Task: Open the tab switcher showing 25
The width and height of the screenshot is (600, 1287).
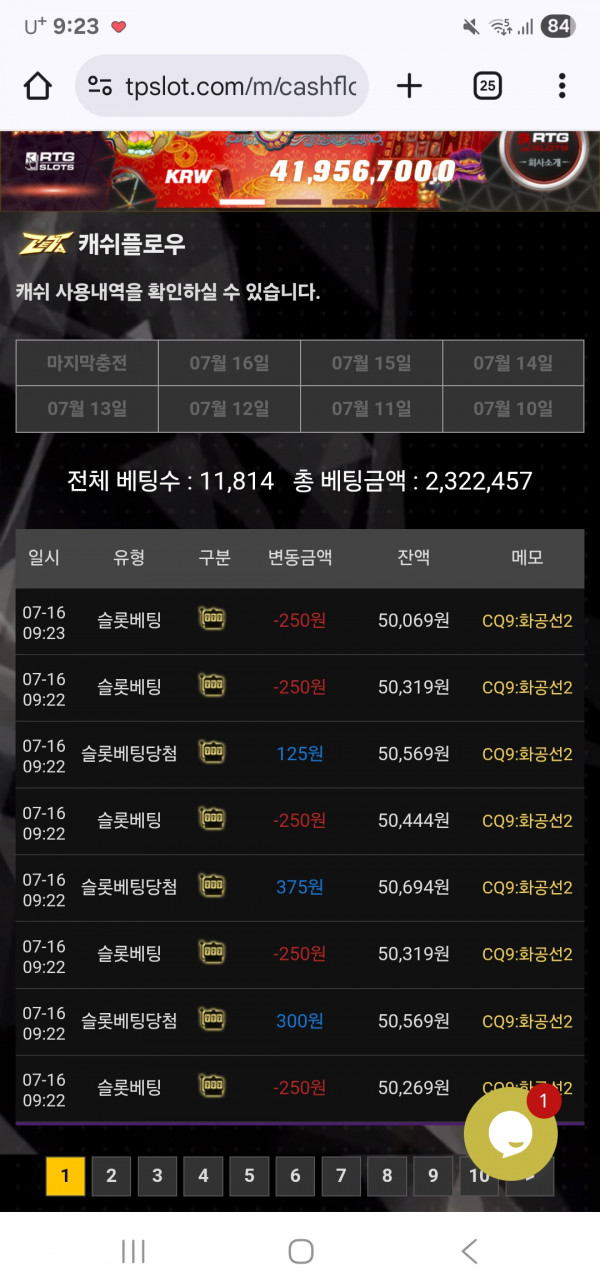Action: tap(487, 86)
